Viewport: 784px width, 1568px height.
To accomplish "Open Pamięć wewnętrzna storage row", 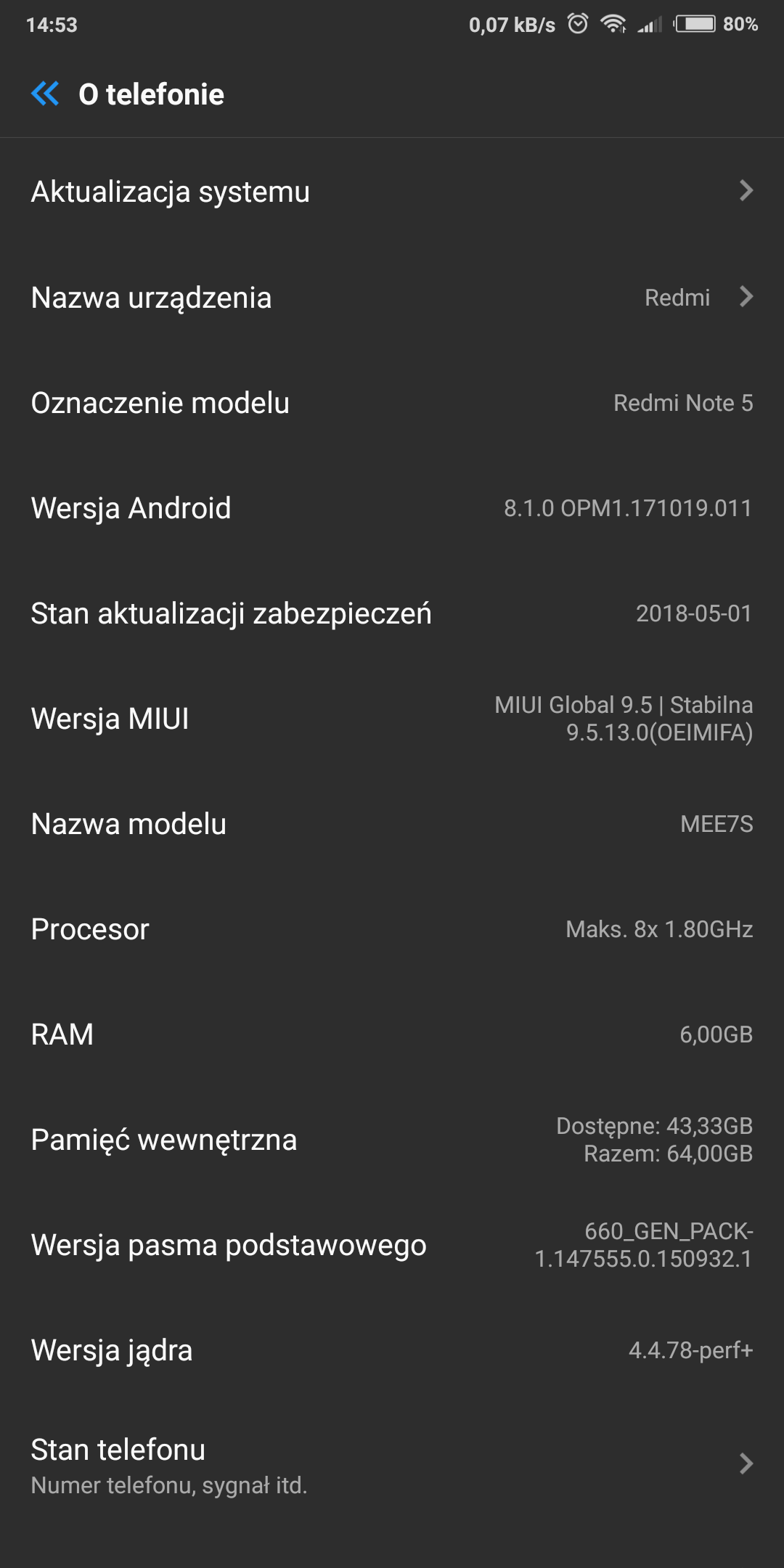I will (x=392, y=1140).
